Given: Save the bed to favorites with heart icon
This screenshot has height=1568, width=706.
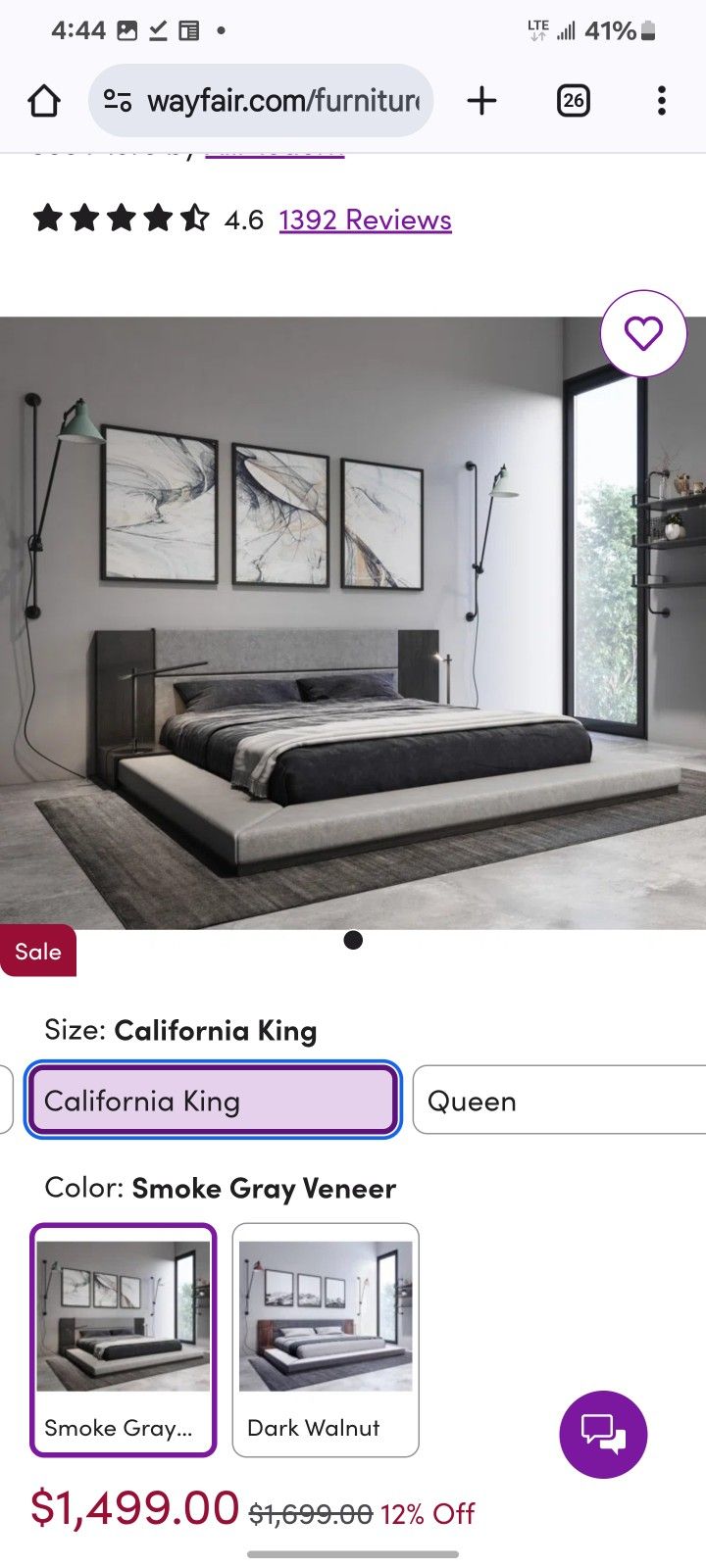Looking at the screenshot, I should [x=643, y=333].
